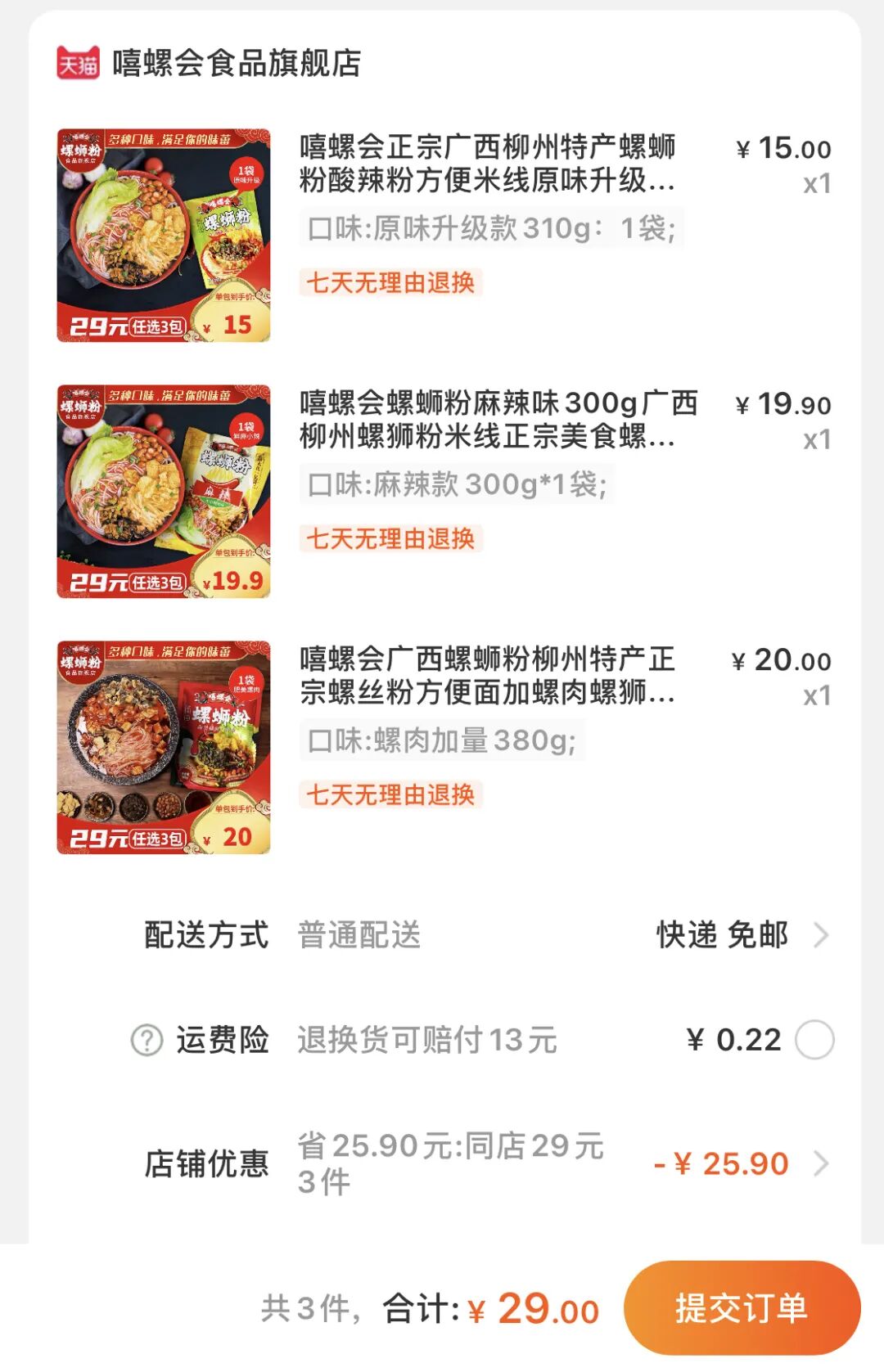Select the 运费险 shipping insurance option
The width and height of the screenshot is (884, 1372).
click(x=814, y=1040)
